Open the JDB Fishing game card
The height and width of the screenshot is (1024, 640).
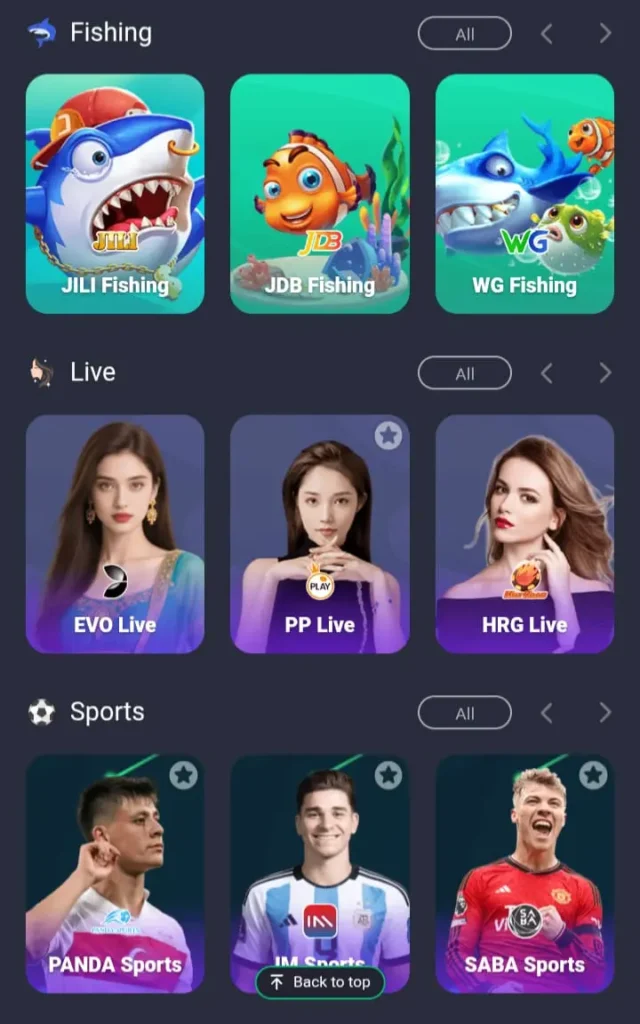320,194
